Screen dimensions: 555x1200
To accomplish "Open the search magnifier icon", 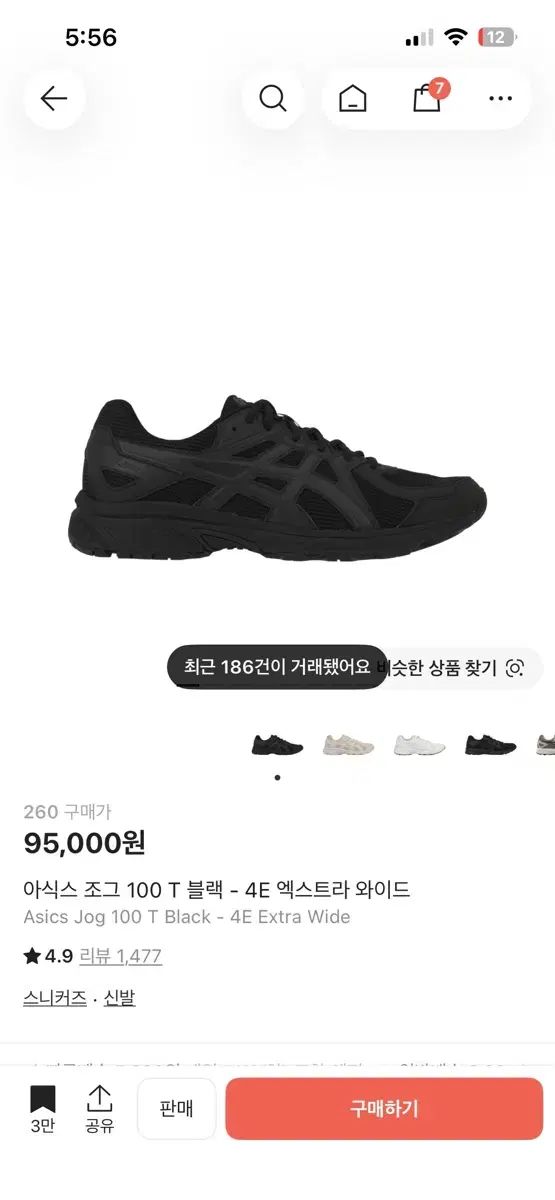I will [x=273, y=98].
